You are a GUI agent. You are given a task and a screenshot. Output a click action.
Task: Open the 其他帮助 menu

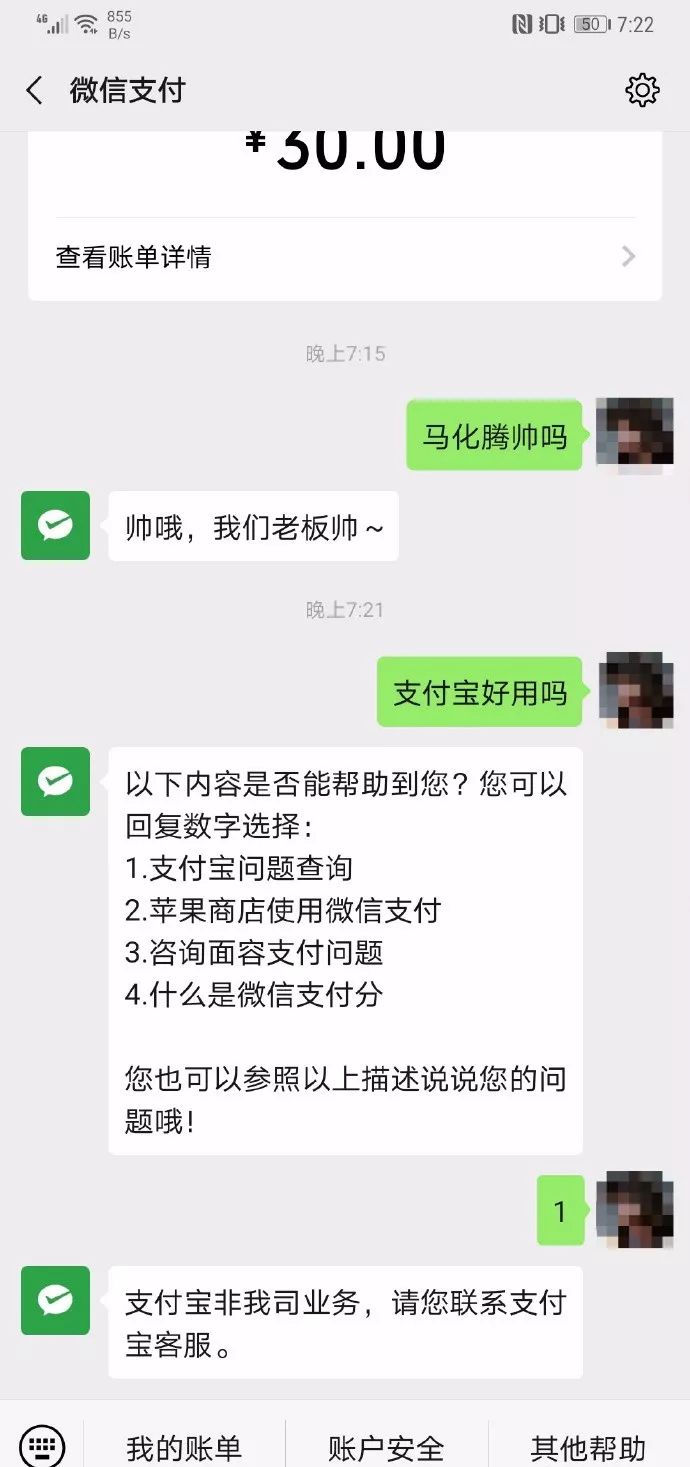[x=588, y=1448]
